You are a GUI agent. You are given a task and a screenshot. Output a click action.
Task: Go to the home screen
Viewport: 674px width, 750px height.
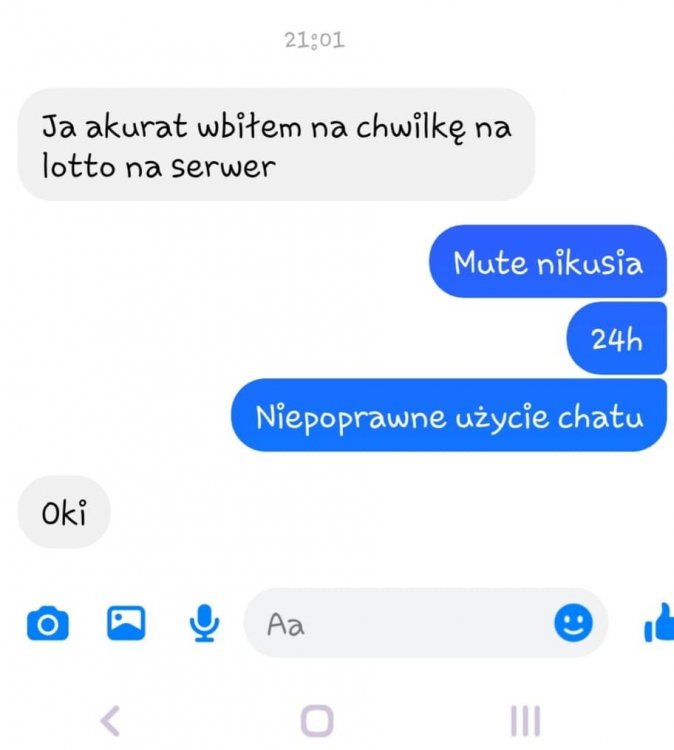pos(317,719)
